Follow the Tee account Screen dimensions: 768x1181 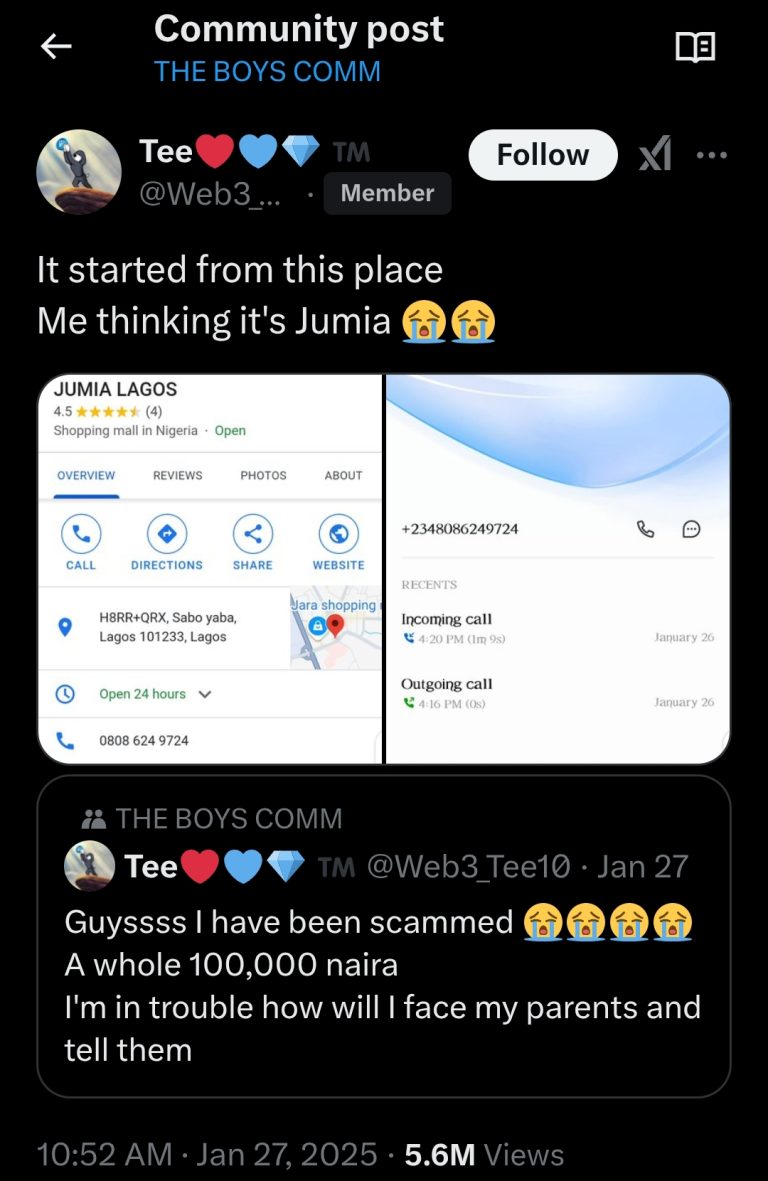click(543, 155)
